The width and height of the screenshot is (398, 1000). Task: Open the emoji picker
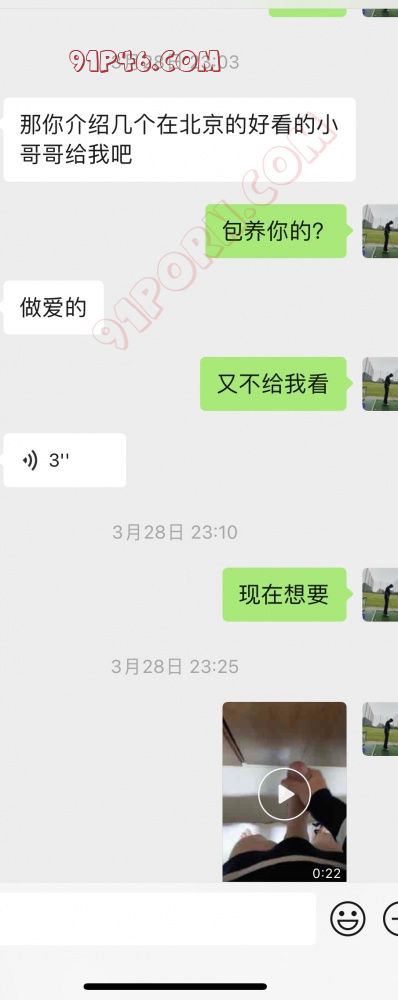[x=348, y=918]
